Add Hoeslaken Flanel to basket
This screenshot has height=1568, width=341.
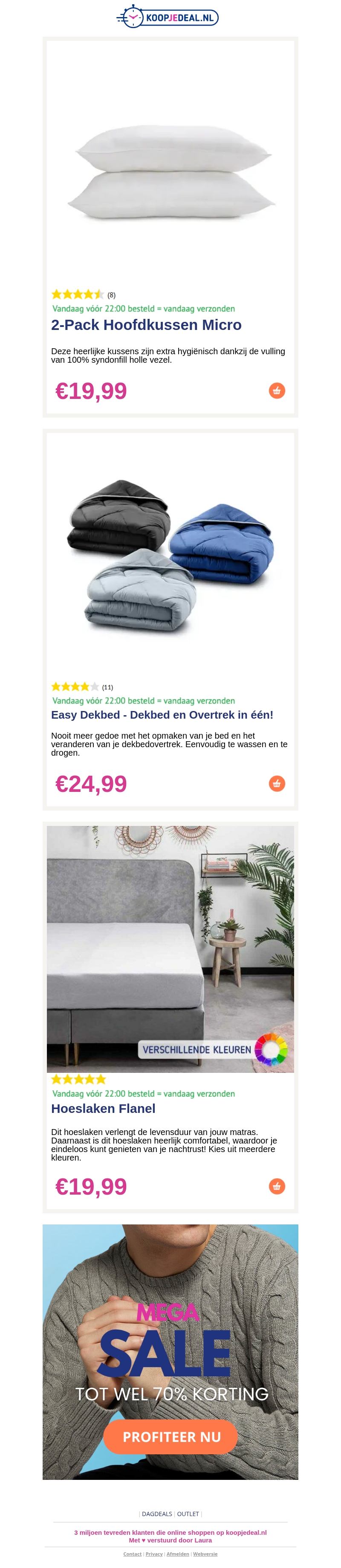pyautogui.click(x=277, y=1186)
